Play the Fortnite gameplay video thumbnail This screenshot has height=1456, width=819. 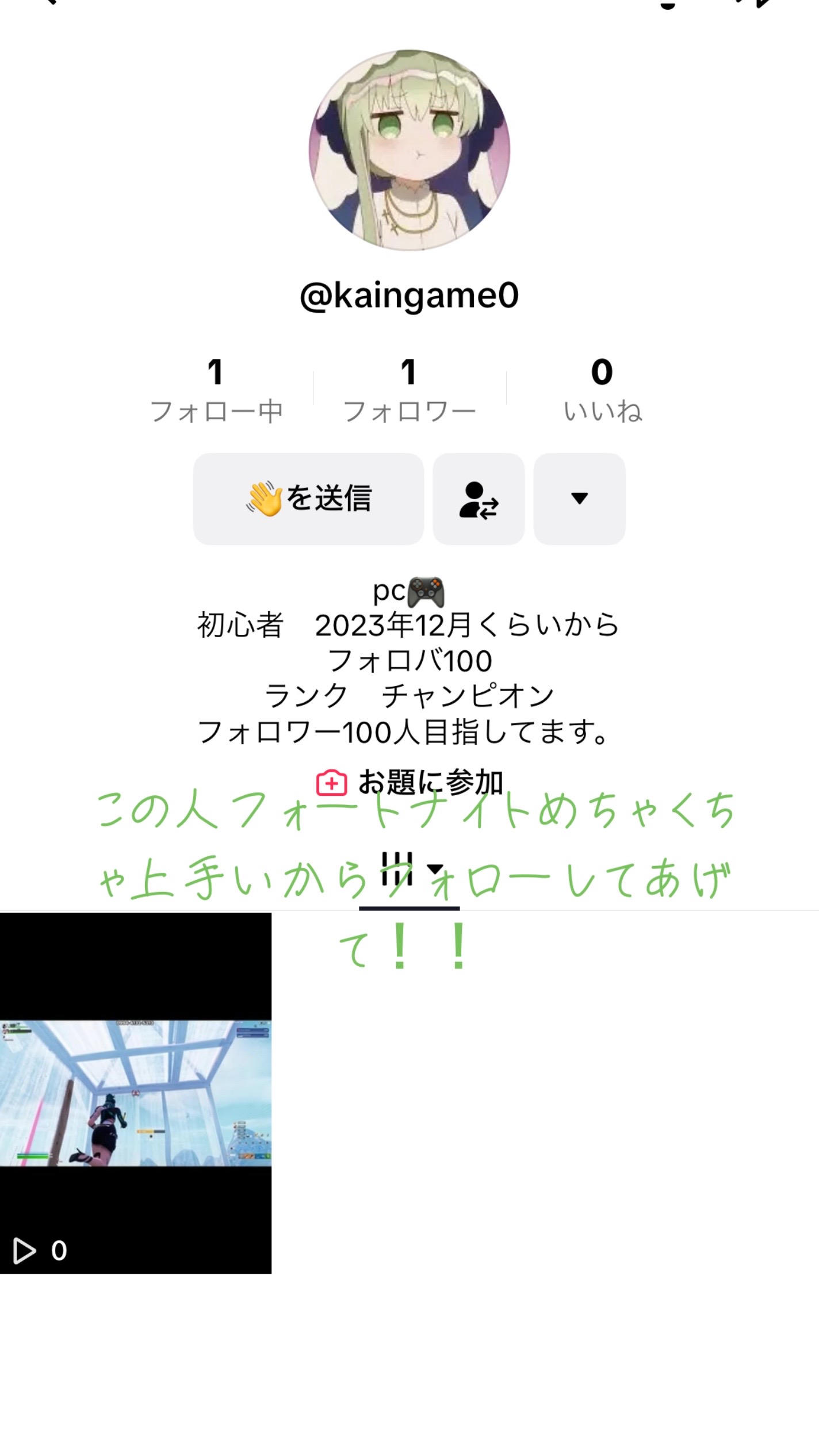(x=136, y=1093)
